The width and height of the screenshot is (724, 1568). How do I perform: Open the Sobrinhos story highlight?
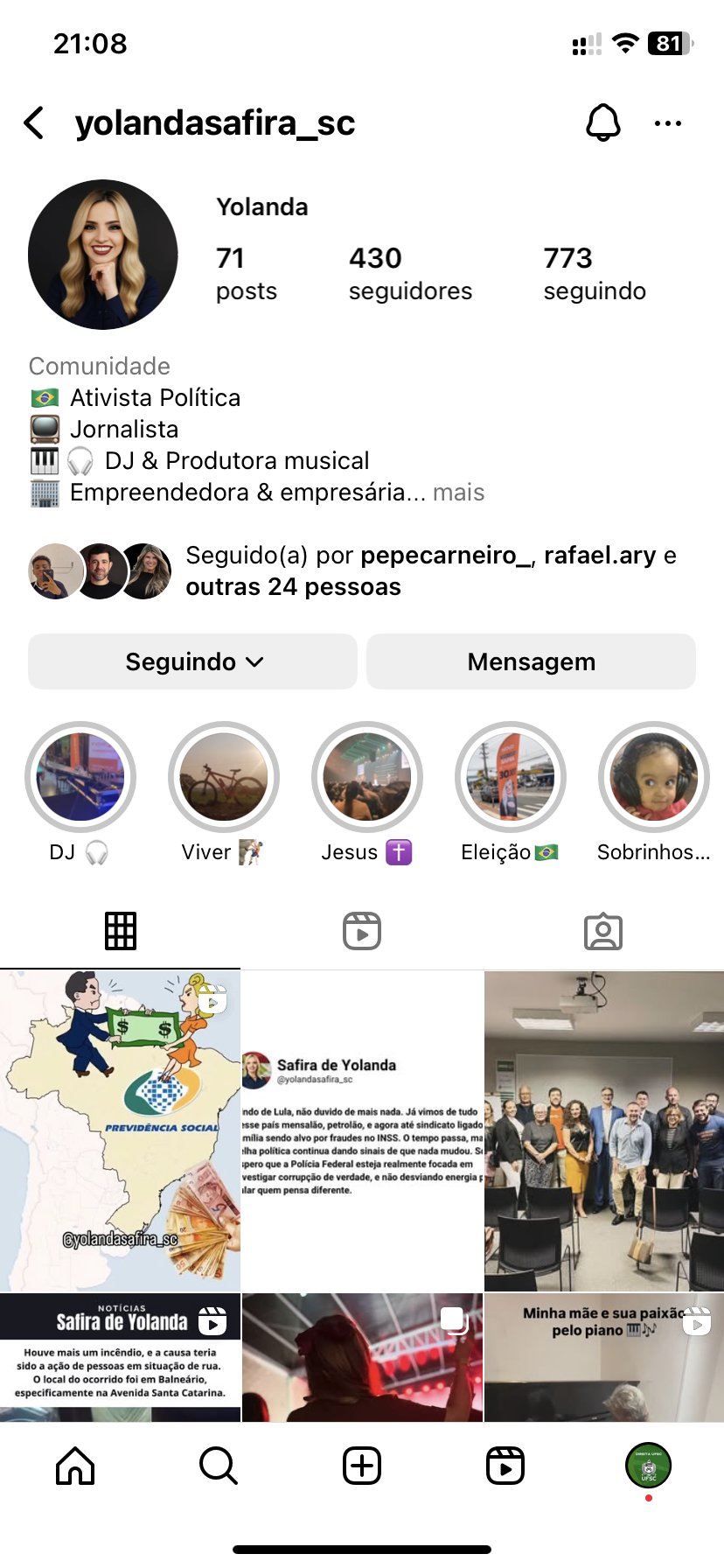point(654,777)
